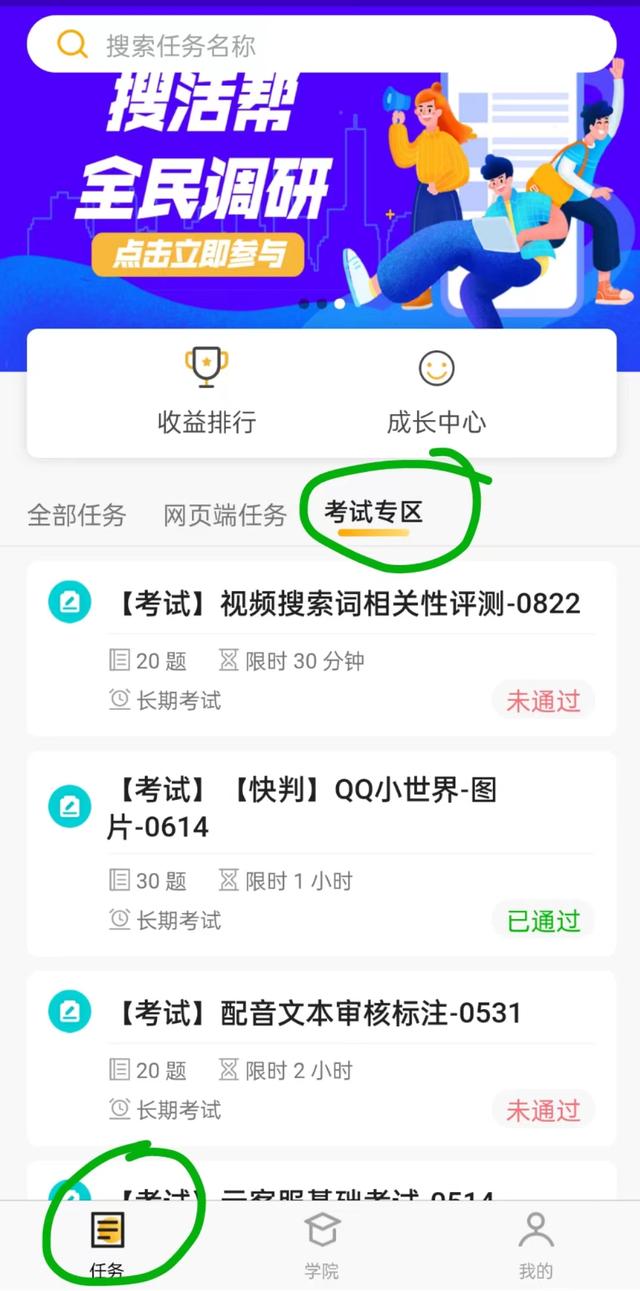Tap 任务 in the bottom navigation
The height and width of the screenshot is (1291, 640).
click(x=107, y=1244)
